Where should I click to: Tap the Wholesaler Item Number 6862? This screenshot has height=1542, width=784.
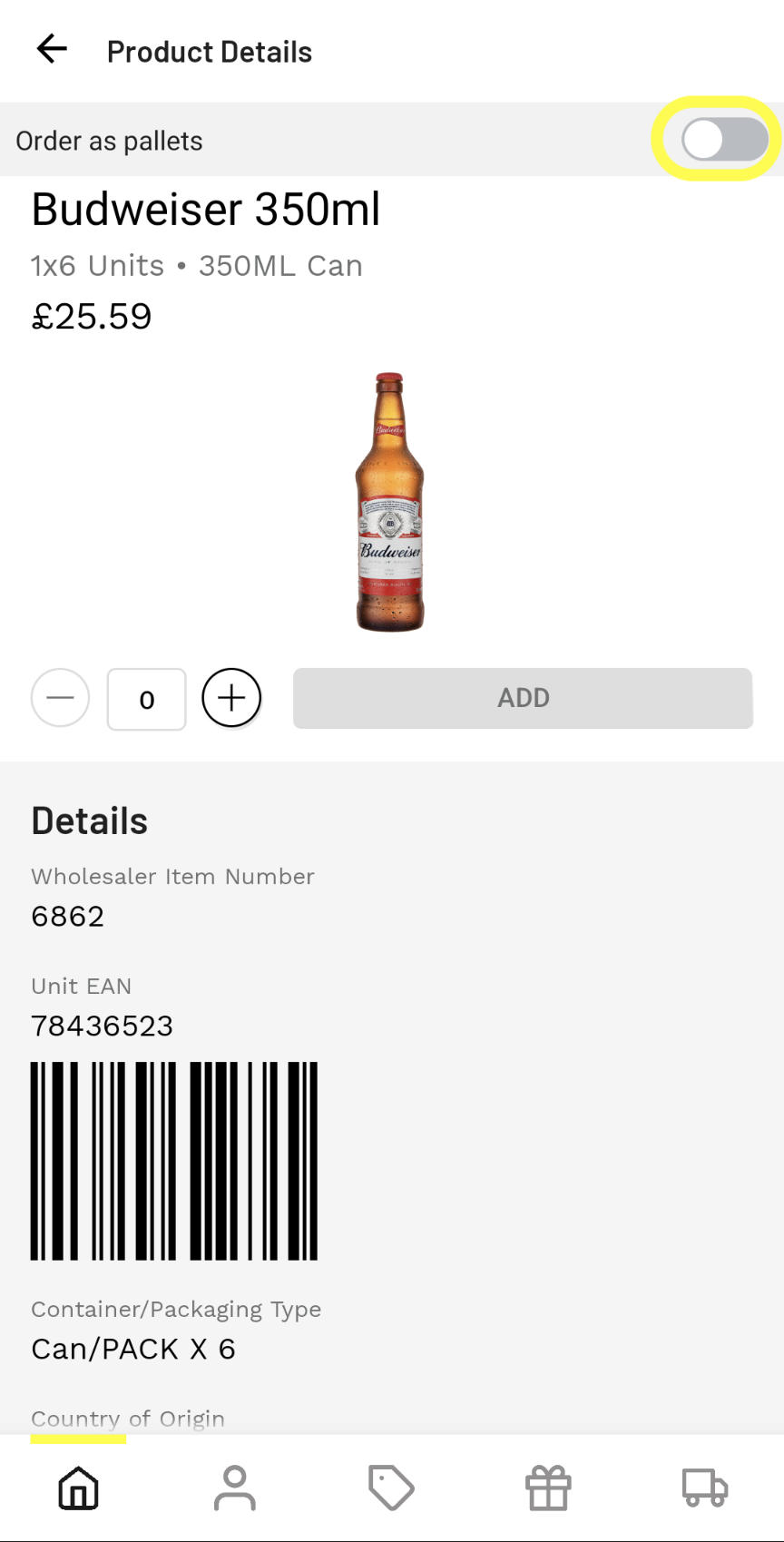[x=67, y=916]
